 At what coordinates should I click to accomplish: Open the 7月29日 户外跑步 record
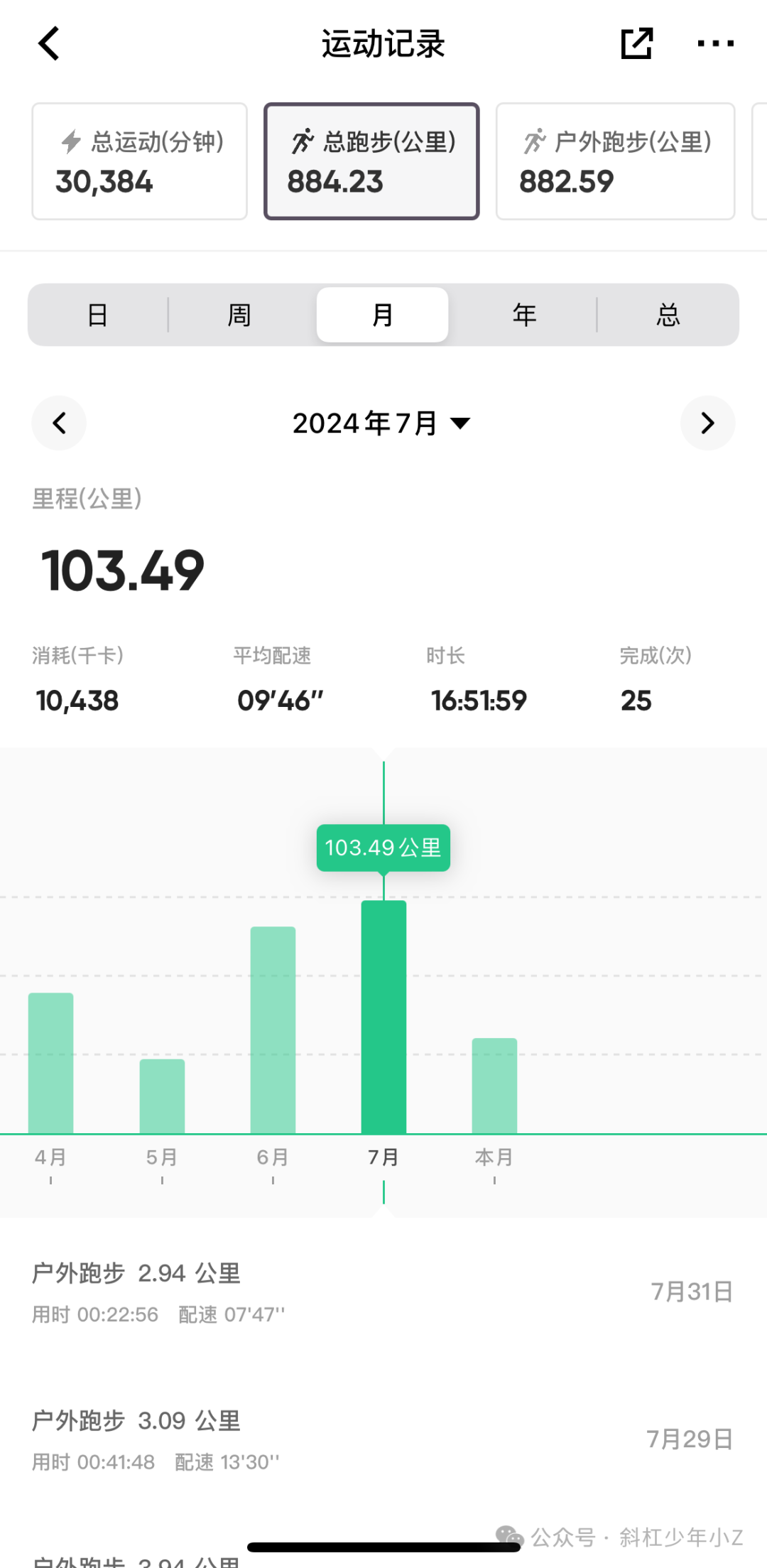[x=382, y=1439]
